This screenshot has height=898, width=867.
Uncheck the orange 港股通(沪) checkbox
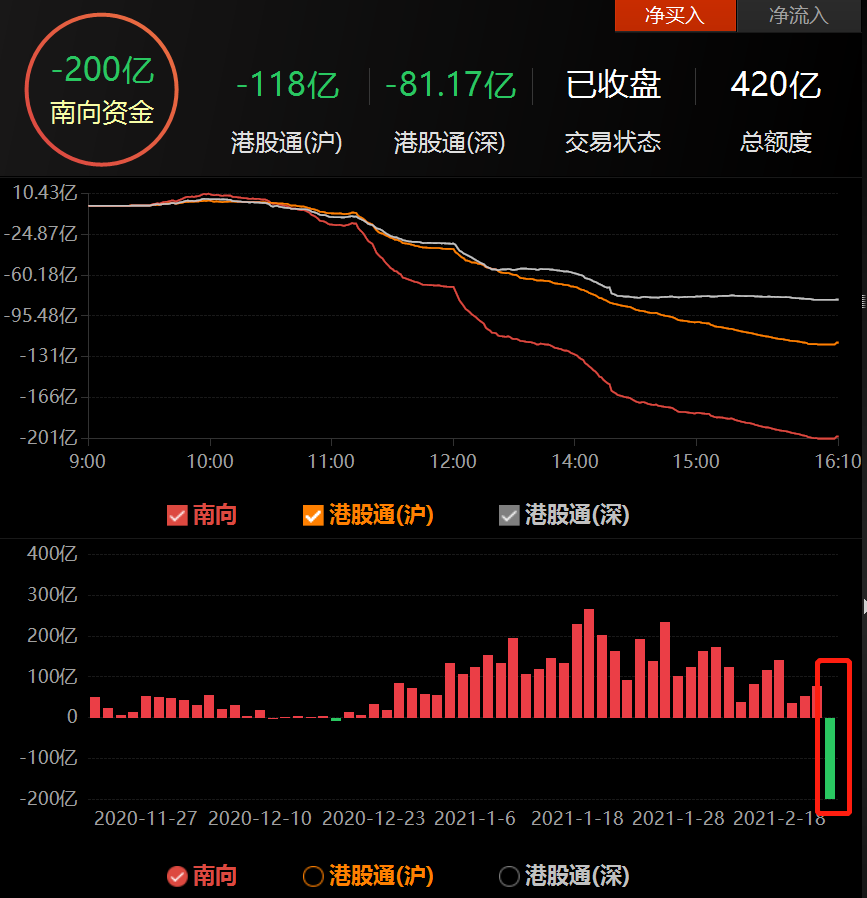point(313,516)
